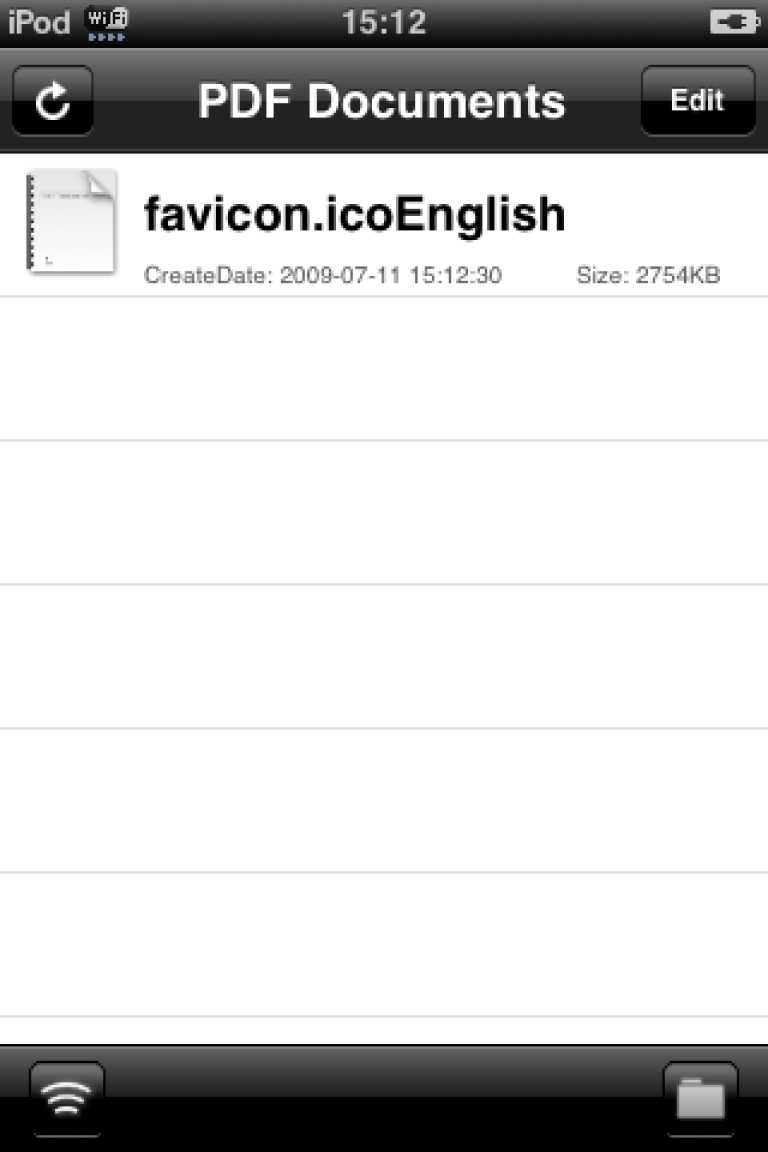Image resolution: width=768 pixels, height=1152 pixels.
Task: Open the Wi-Fi transfer icon
Action: pyautogui.click(x=67, y=1098)
